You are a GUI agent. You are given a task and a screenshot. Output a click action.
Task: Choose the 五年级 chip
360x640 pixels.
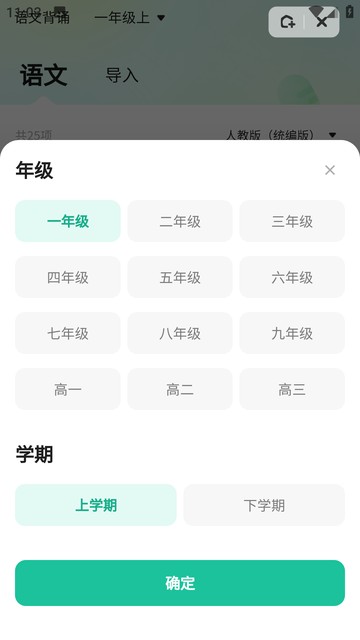click(x=180, y=277)
